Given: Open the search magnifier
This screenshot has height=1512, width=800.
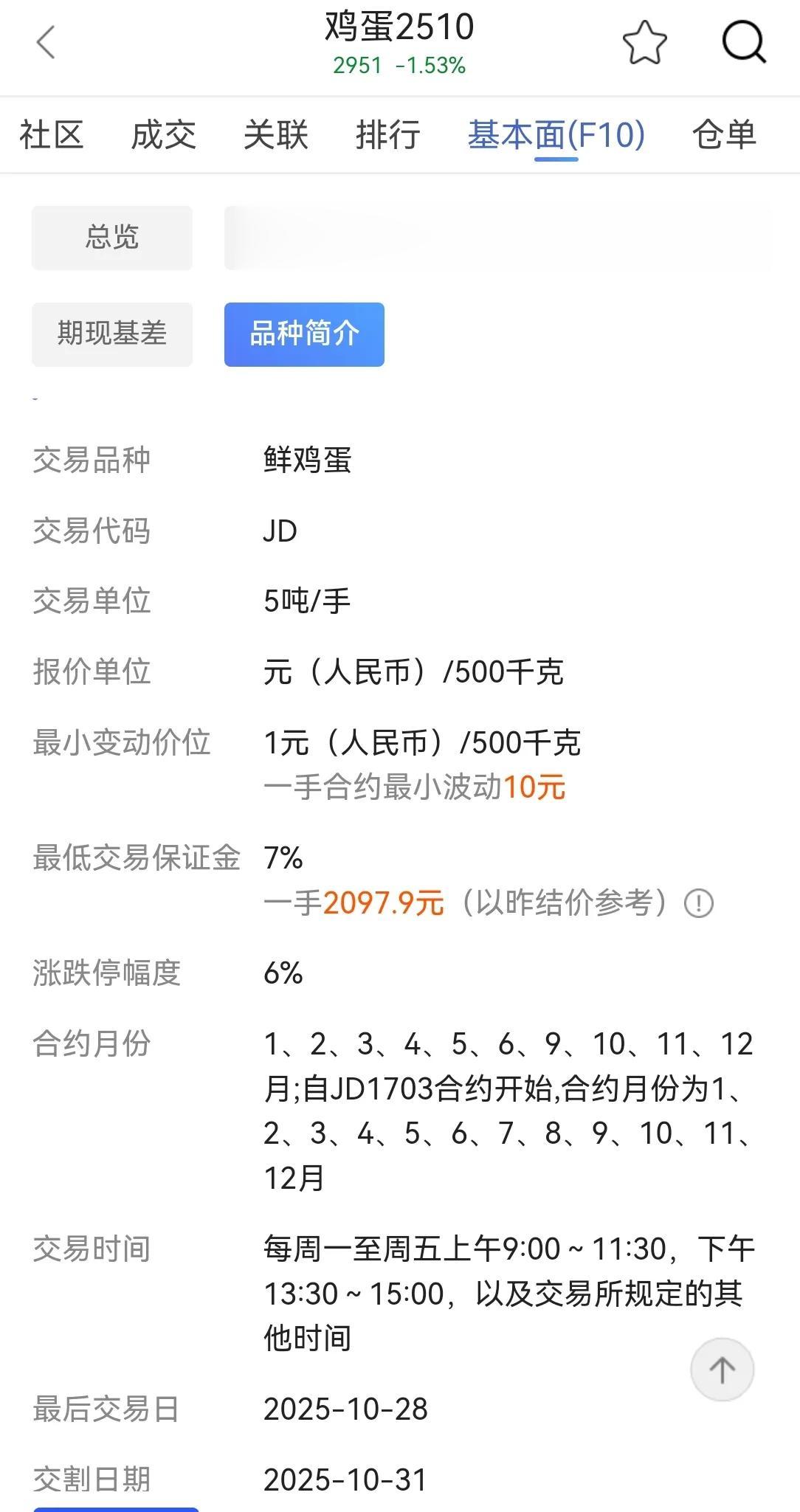Looking at the screenshot, I should click(743, 42).
